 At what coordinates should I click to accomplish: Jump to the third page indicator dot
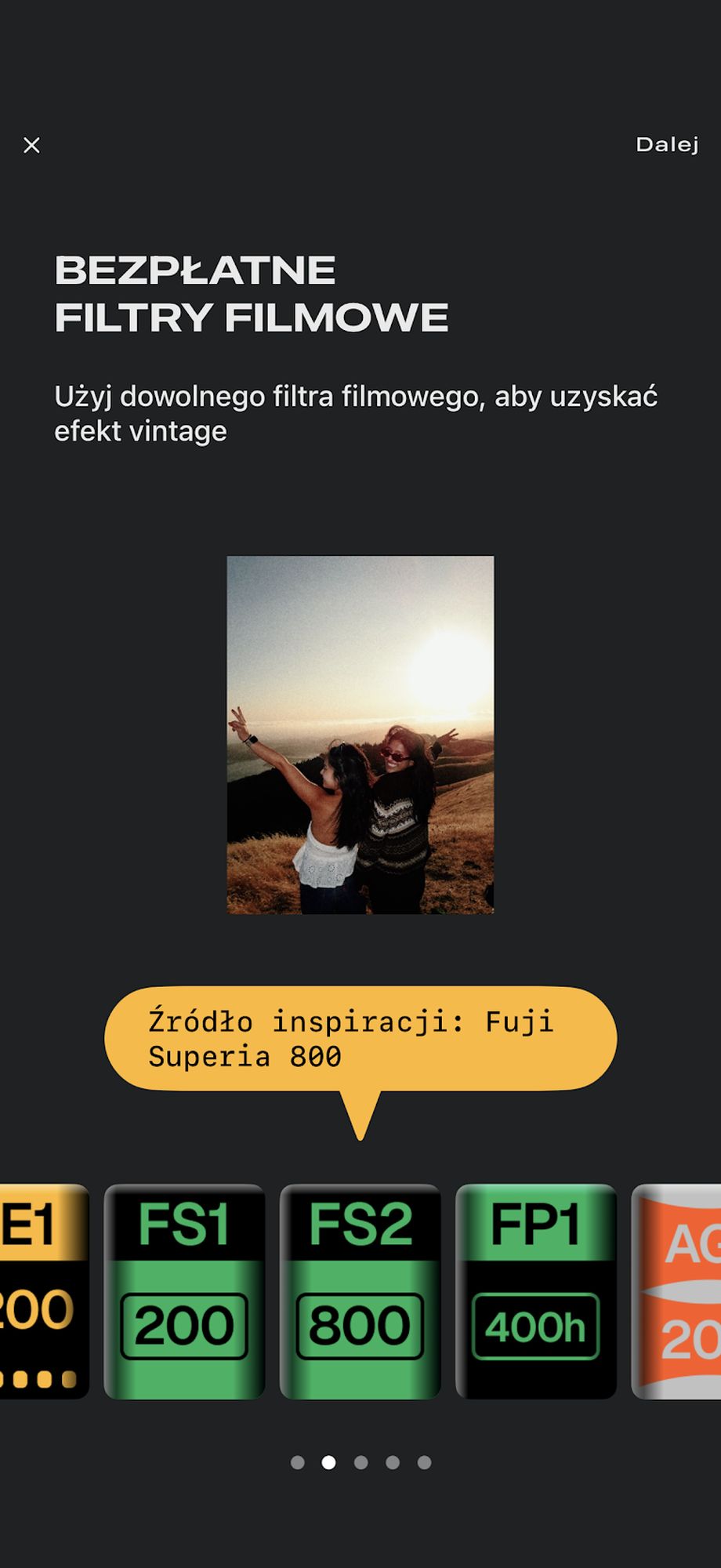pos(360,1462)
